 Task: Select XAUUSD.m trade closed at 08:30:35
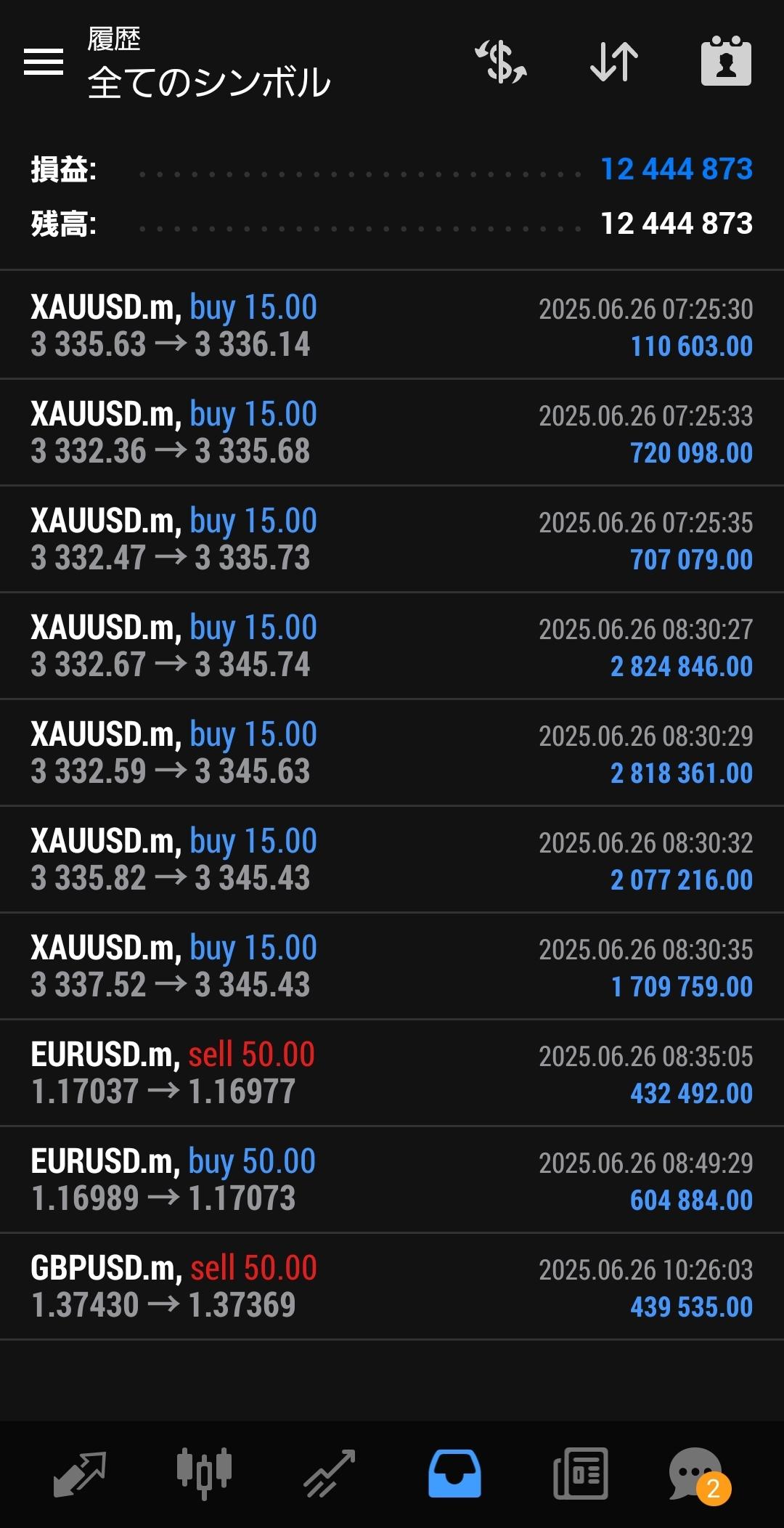click(392, 966)
